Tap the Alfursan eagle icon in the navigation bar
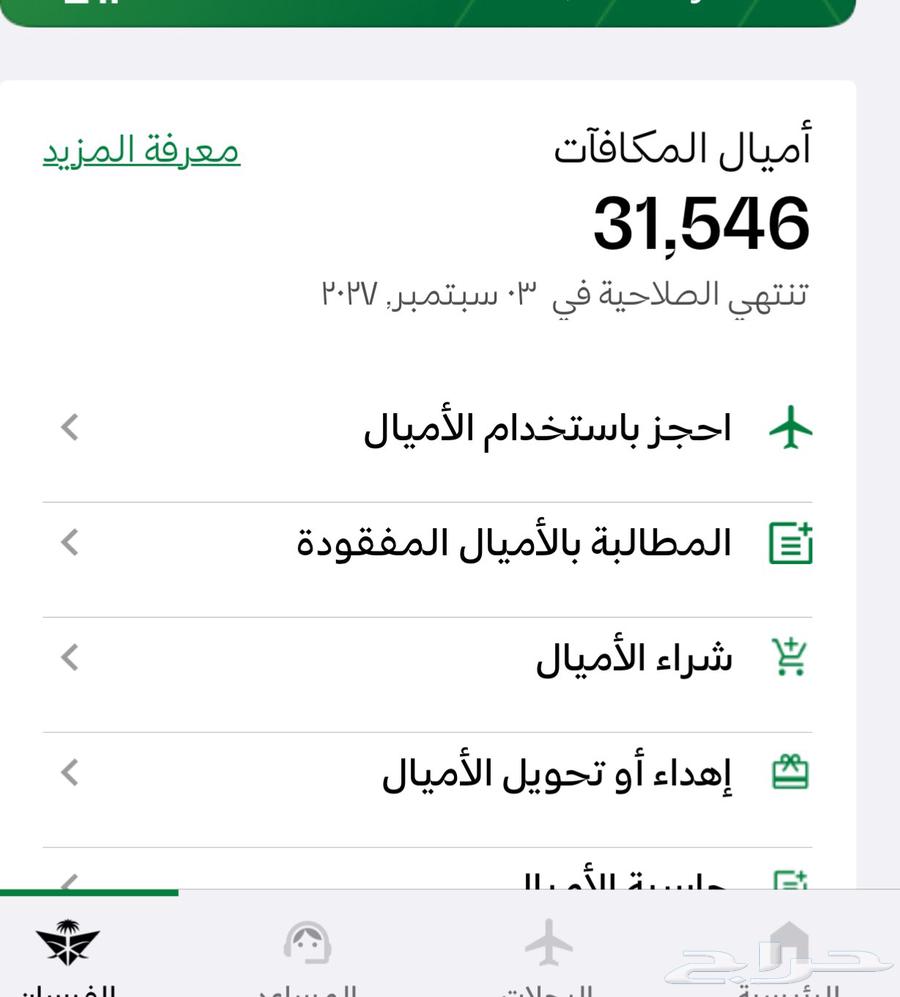The image size is (900, 997). click(x=67, y=941)
